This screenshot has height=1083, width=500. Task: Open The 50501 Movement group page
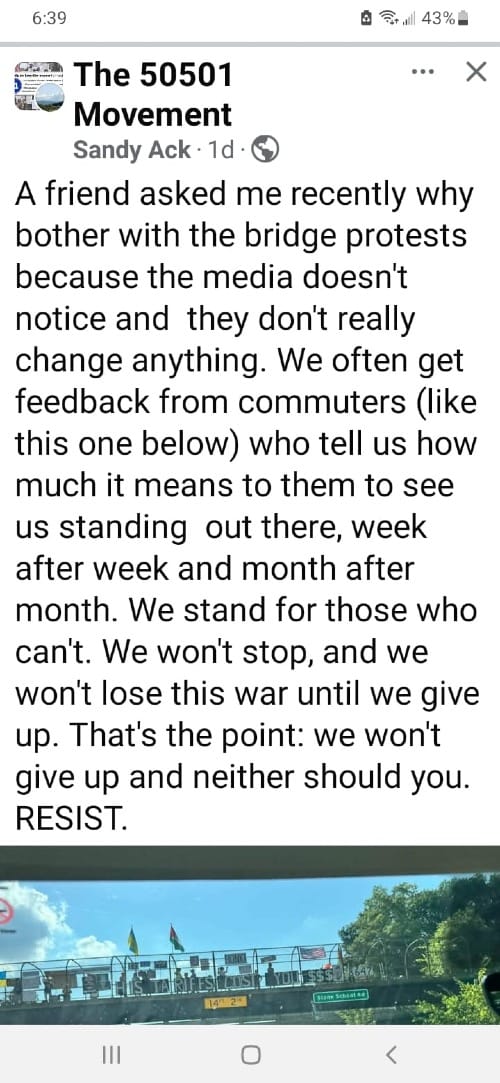155,94
